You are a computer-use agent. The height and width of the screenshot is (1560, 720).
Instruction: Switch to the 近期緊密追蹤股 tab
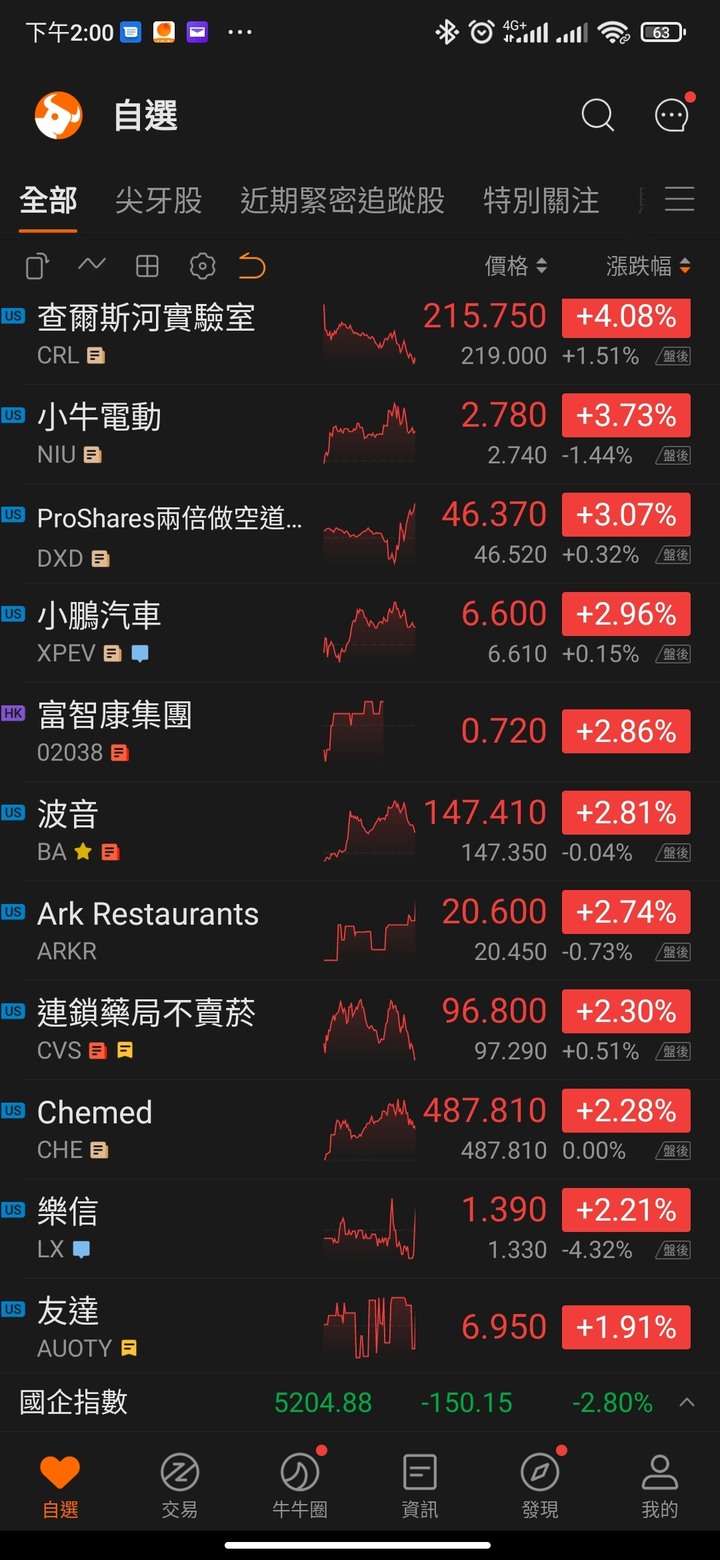coord(342,200)
